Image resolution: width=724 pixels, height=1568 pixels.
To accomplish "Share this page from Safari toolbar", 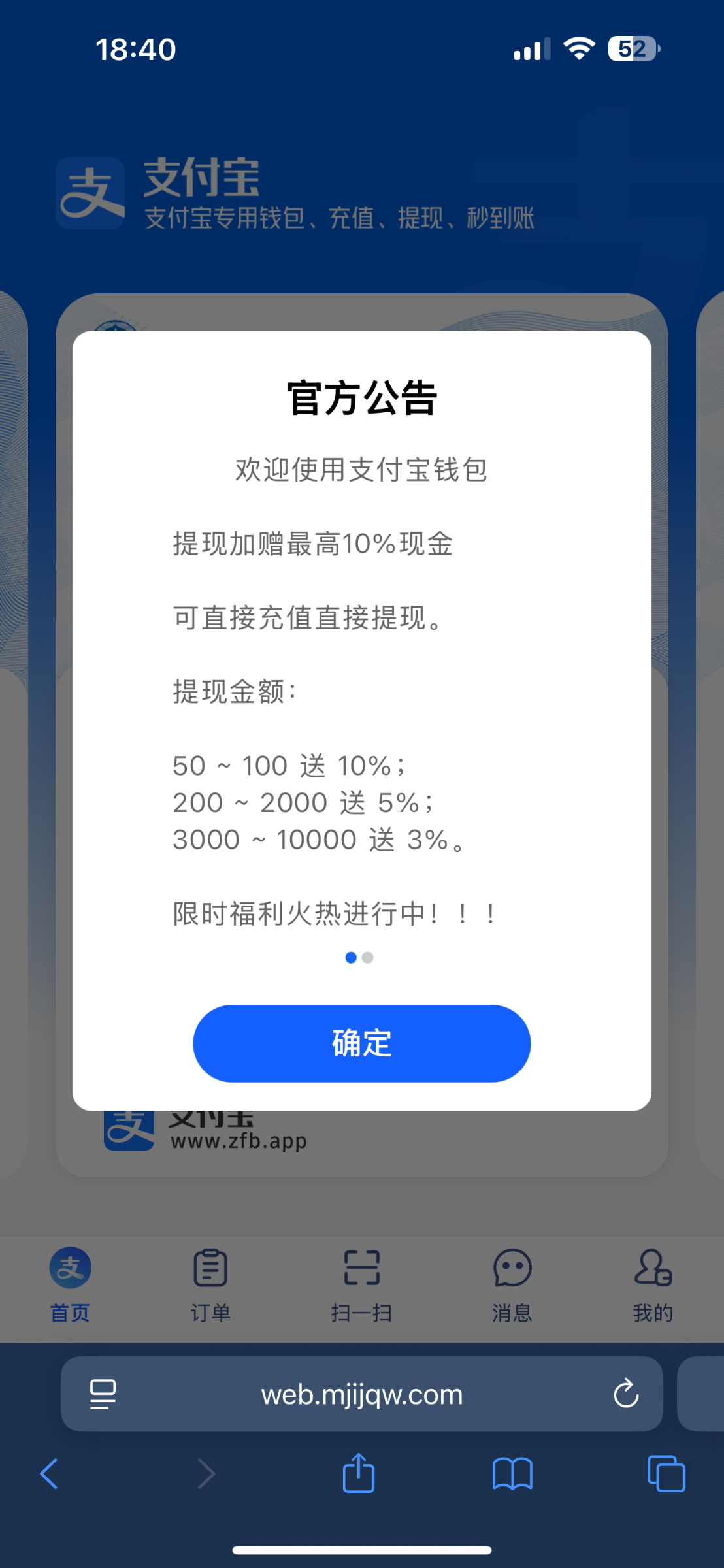I will tap(359, 1473).
